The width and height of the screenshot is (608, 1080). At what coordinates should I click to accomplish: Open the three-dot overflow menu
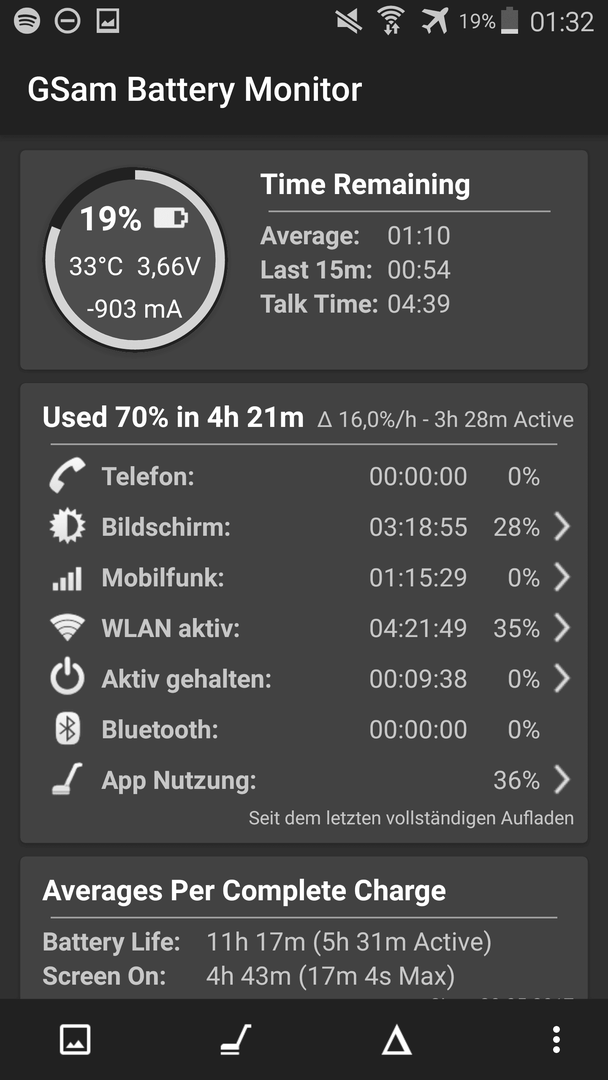click(x=556, y=1039)
